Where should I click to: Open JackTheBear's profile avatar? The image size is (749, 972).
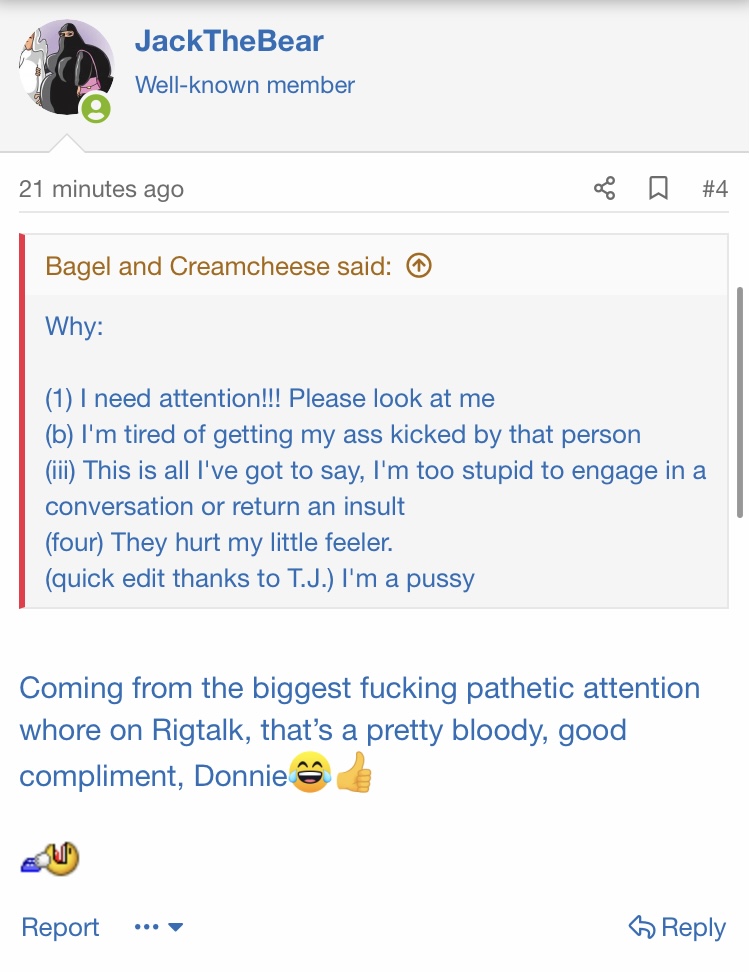click(x=66, y=67)
